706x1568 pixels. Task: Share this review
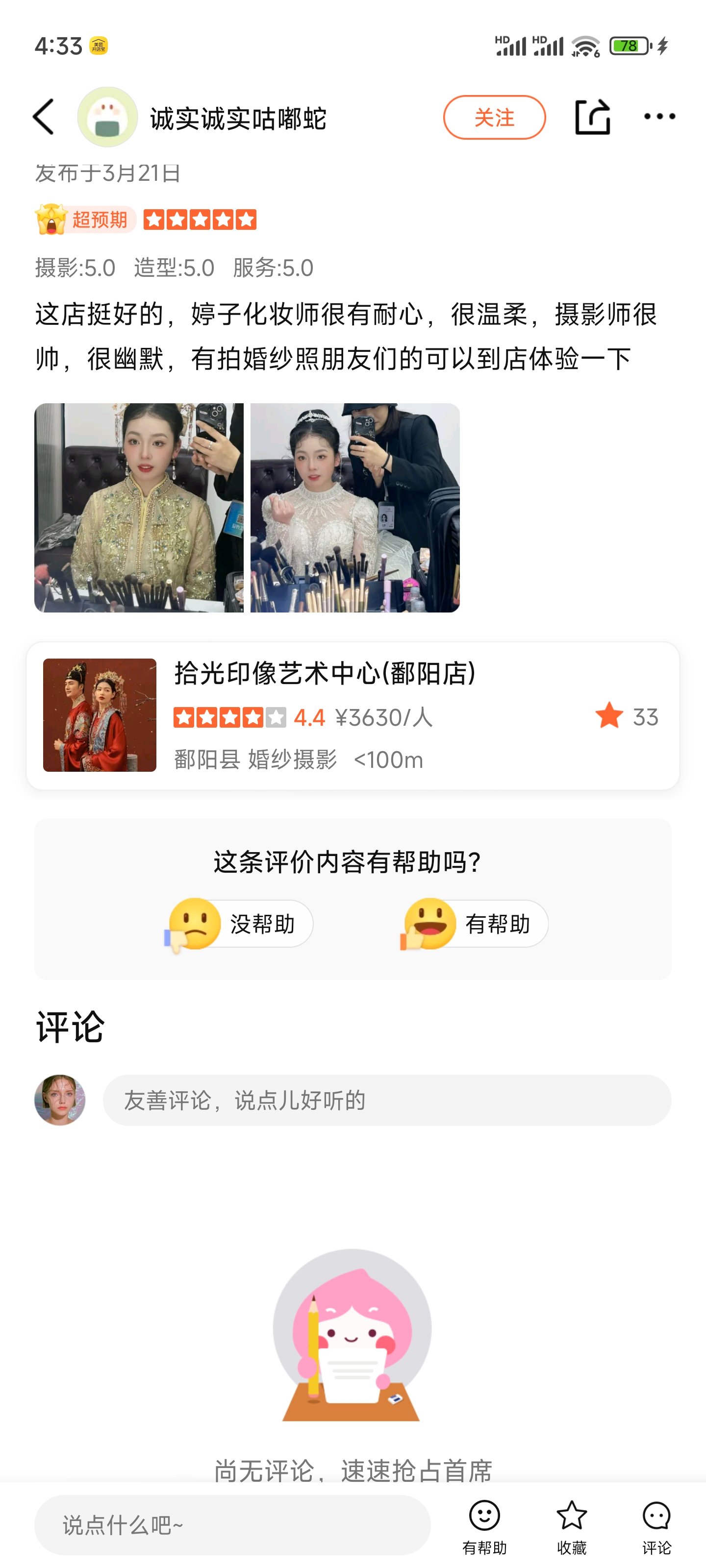tap(592, 117)
